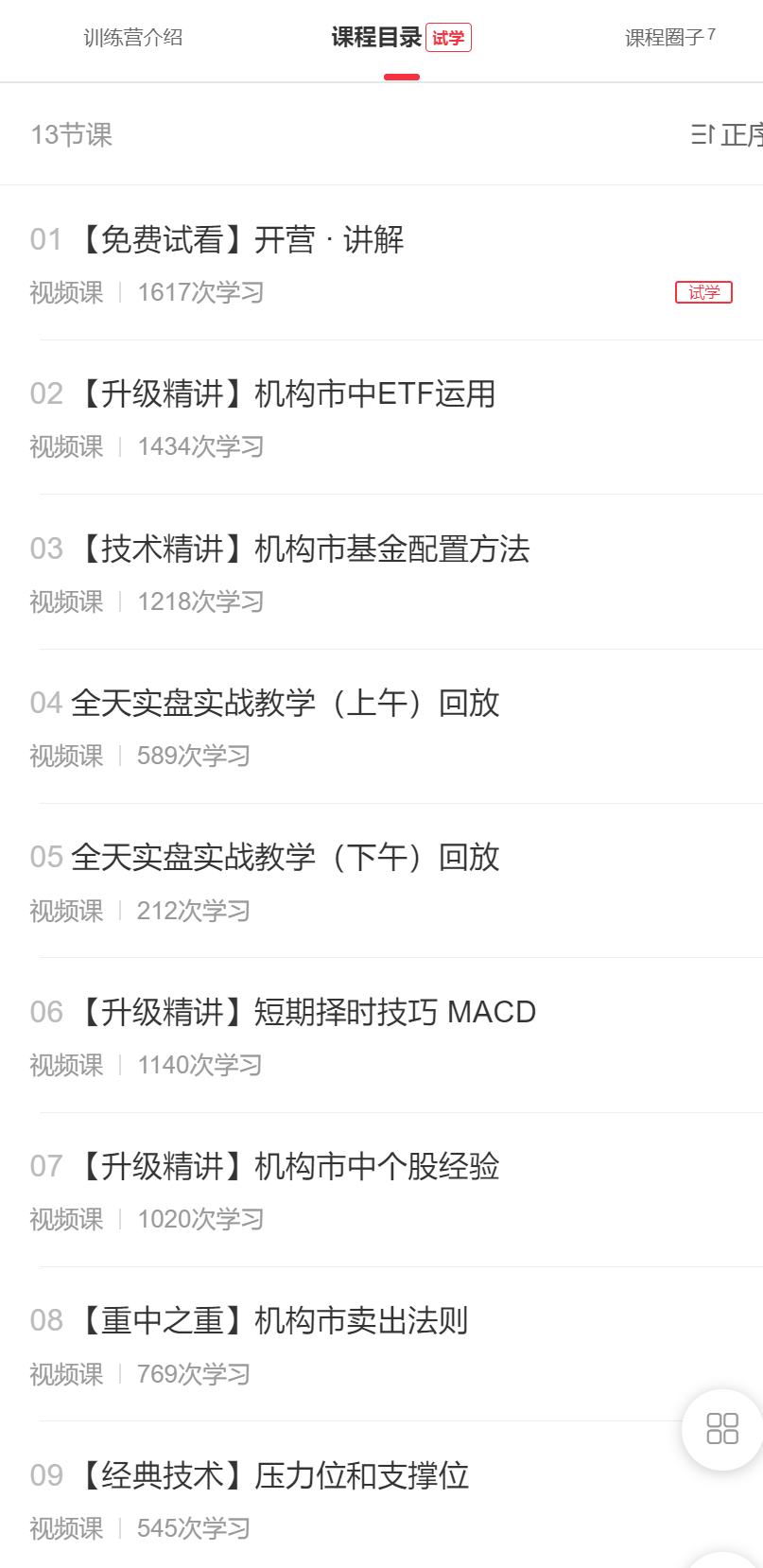Open lesson 01 开营·讲解
763x1568 pixels.
point(239,240)
